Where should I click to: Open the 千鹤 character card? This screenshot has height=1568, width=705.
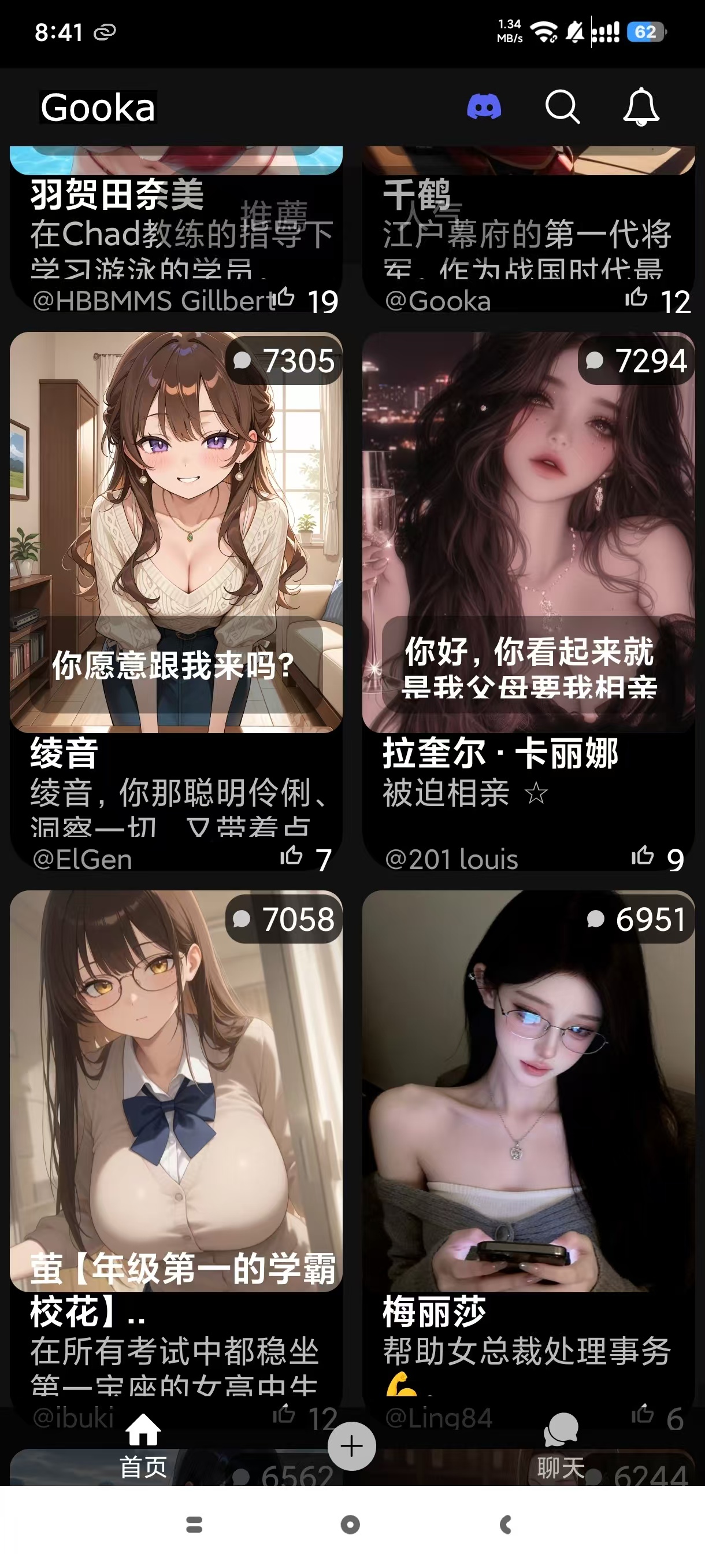[528, 231]
